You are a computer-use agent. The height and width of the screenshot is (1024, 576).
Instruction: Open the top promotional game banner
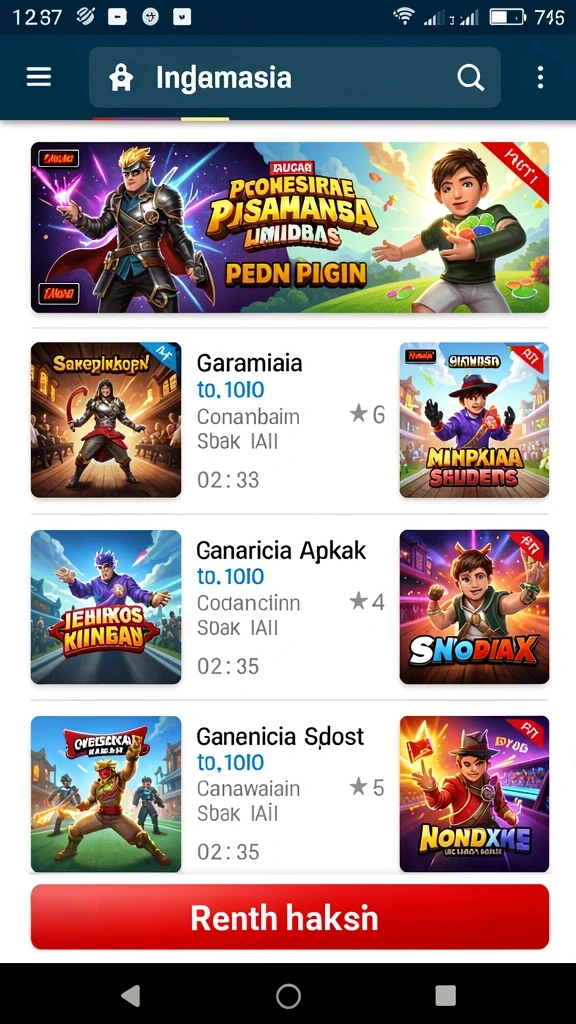(290, 227)
